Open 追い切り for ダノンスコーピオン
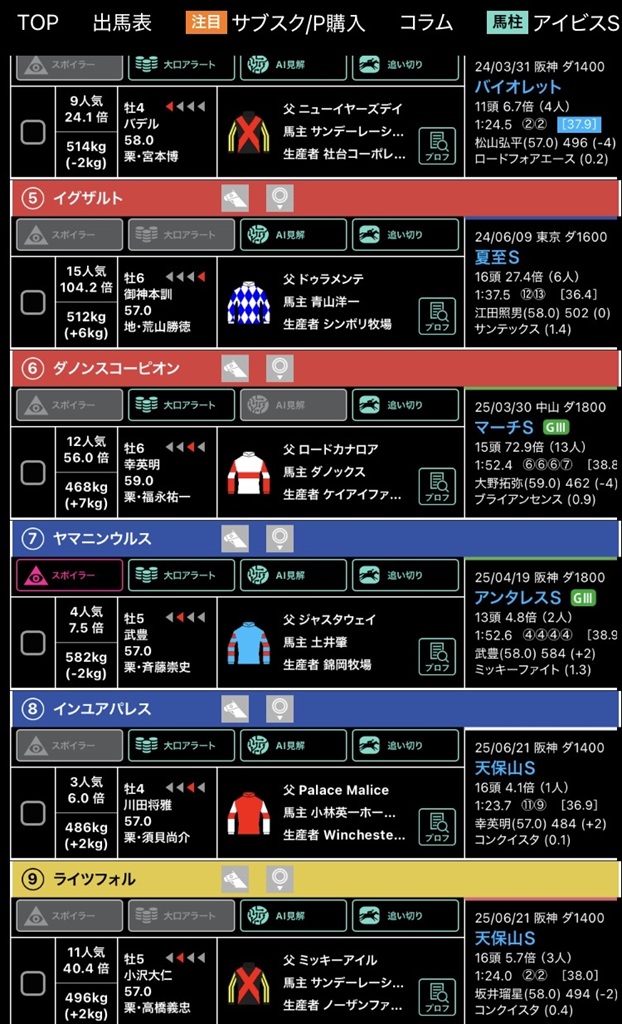Image resolution: width=622 pixels, height=1024 pixels. [404, 405]
